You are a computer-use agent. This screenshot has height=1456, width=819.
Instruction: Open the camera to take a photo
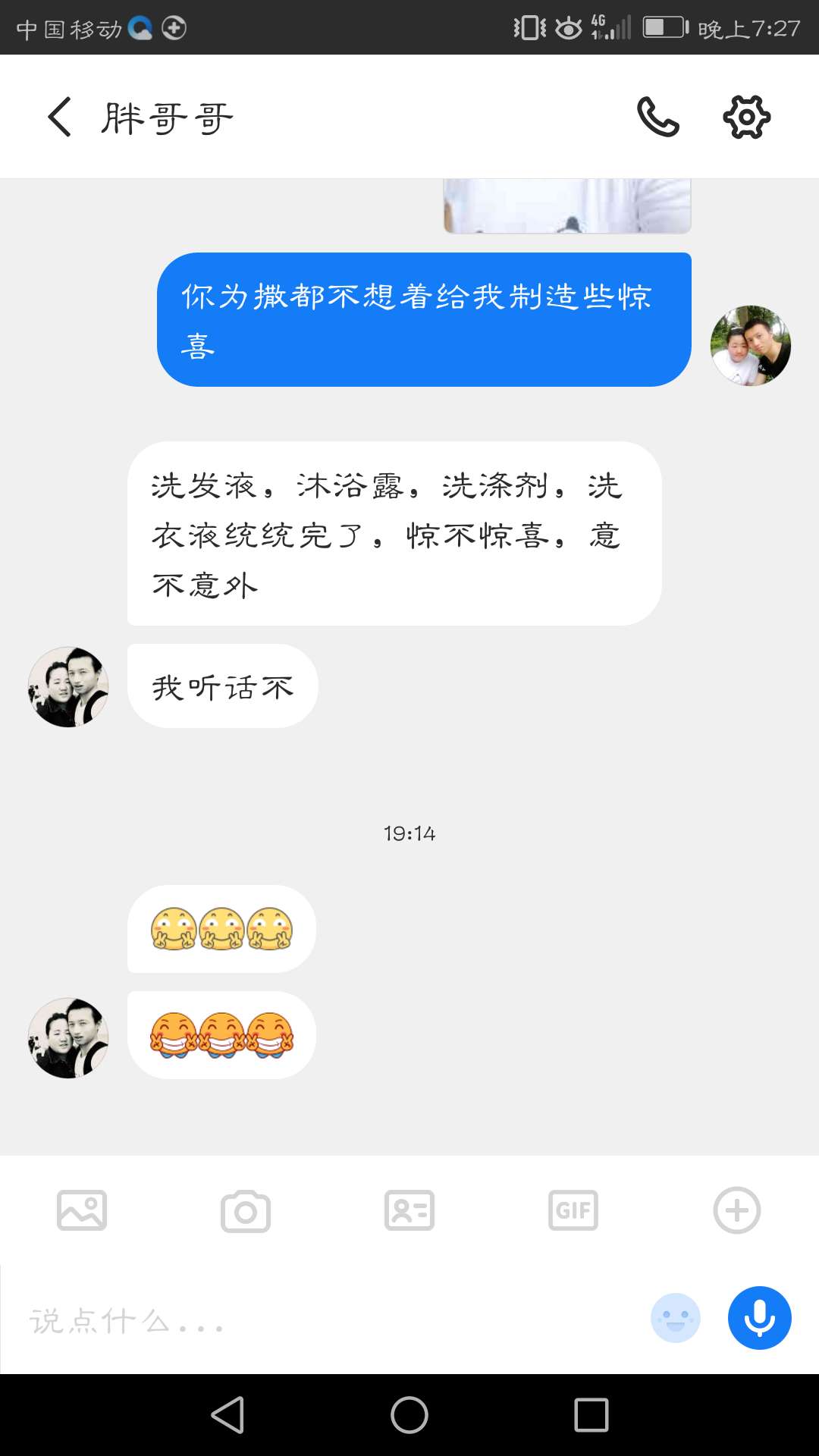click(245, 1209)
